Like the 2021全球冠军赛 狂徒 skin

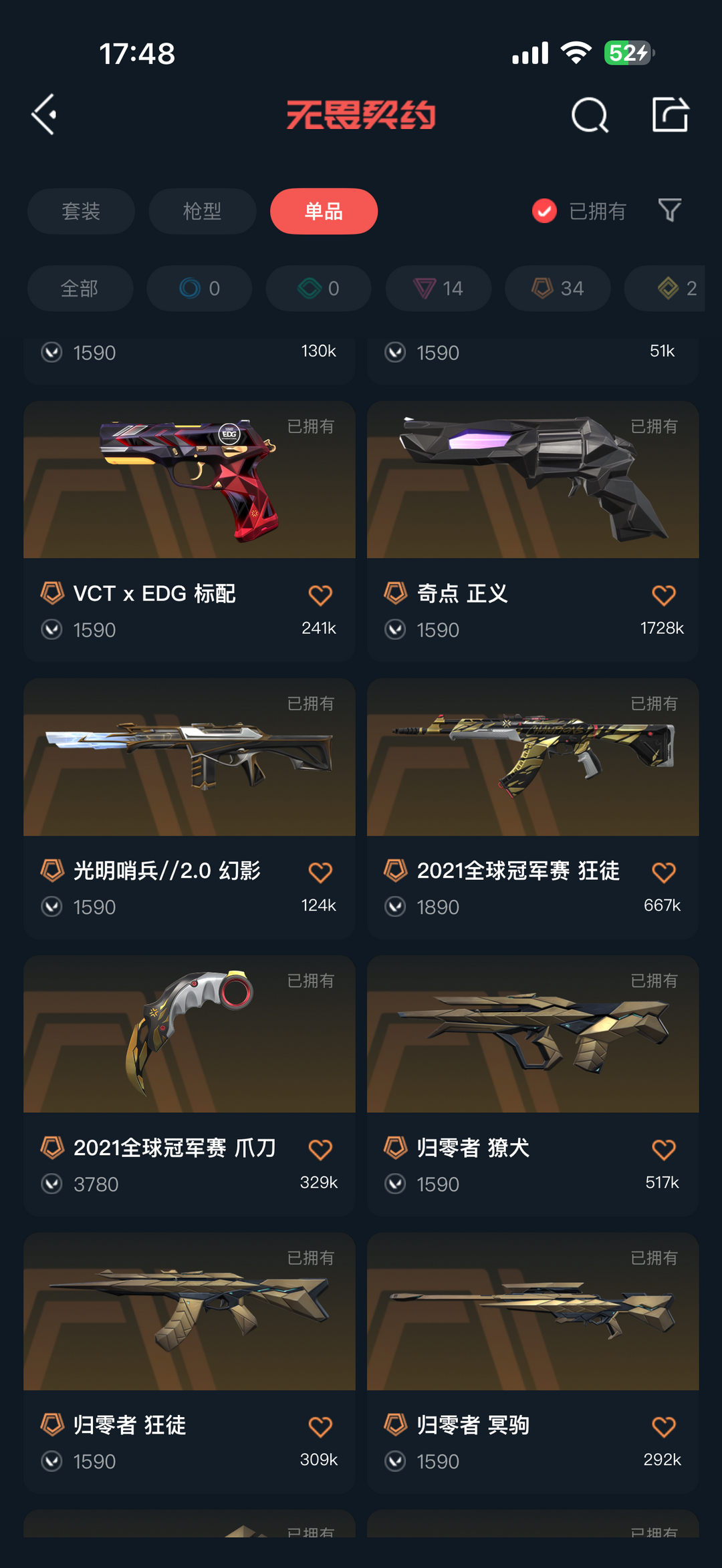663,873
